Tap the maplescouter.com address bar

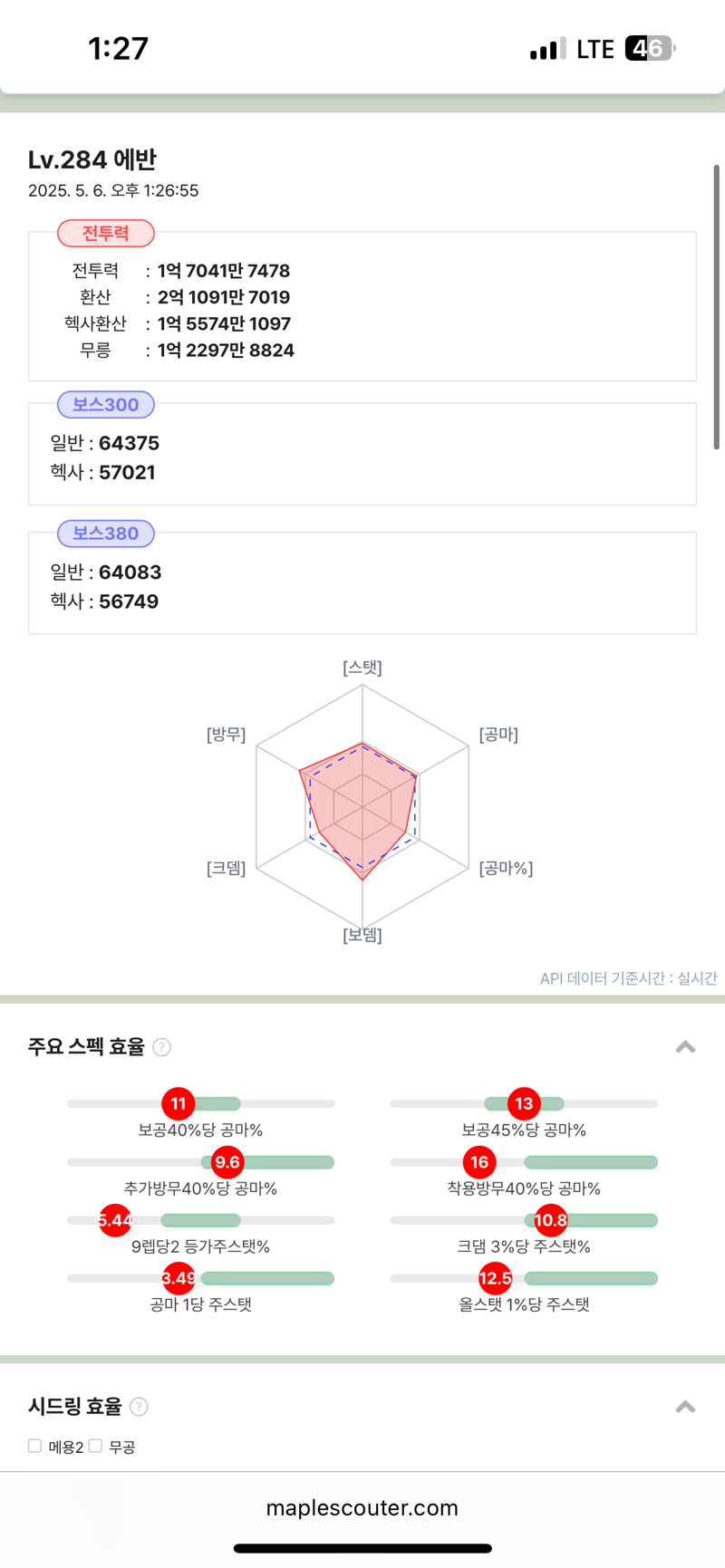(362, 1508)
